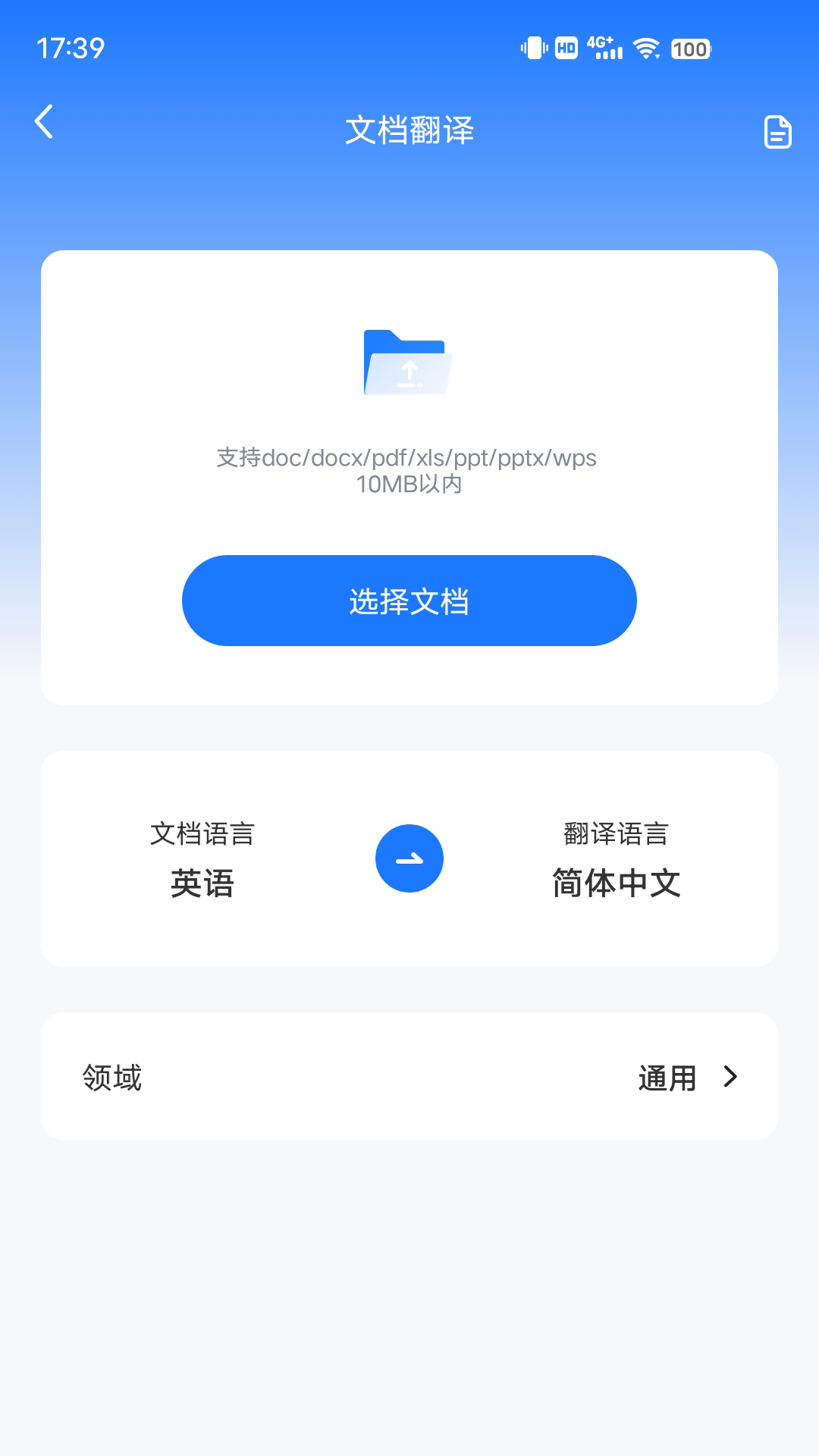Tap the back arrow to exit document translation
The width and height of the screenshot is (819, 1456).
[x=43, y=123]
